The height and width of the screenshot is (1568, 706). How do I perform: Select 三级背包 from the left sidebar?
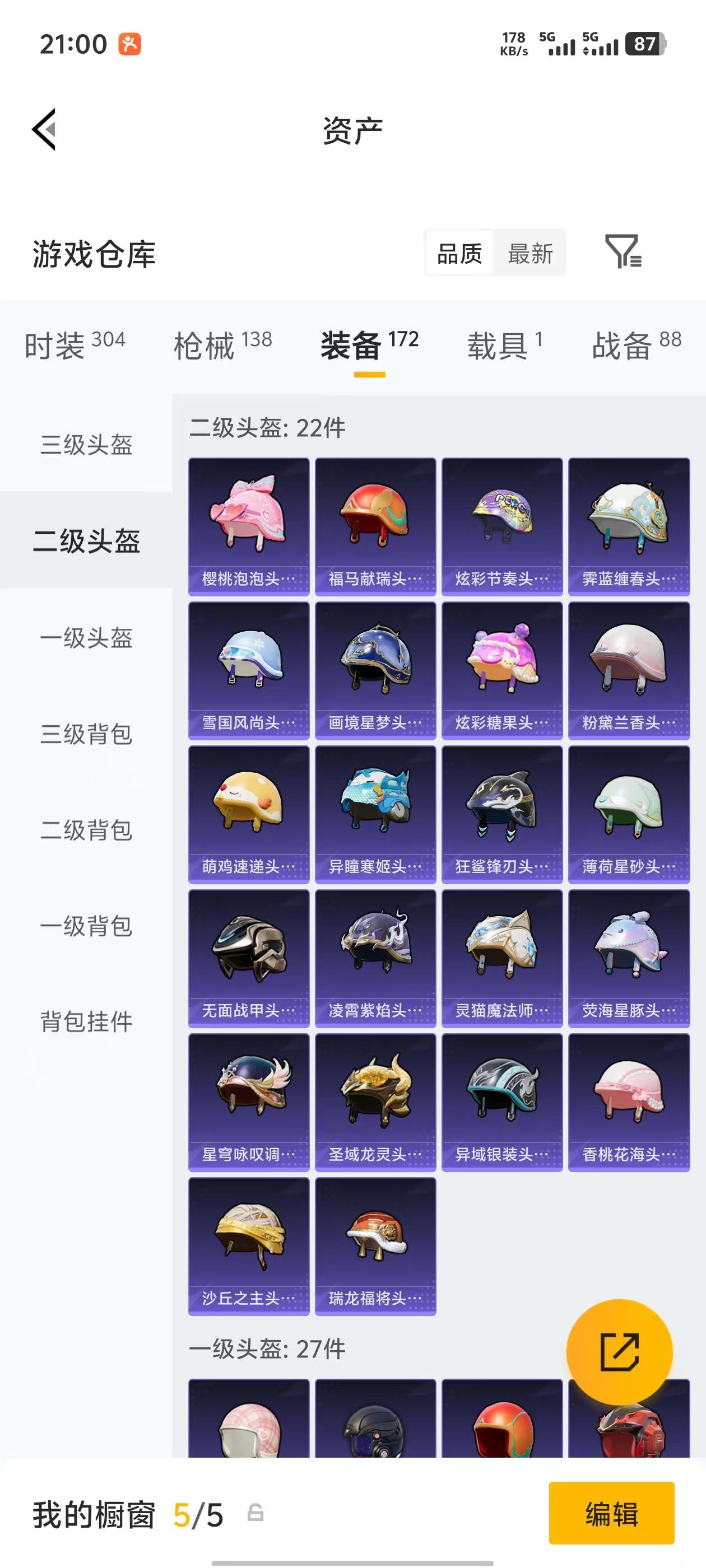tap(85, 735)
